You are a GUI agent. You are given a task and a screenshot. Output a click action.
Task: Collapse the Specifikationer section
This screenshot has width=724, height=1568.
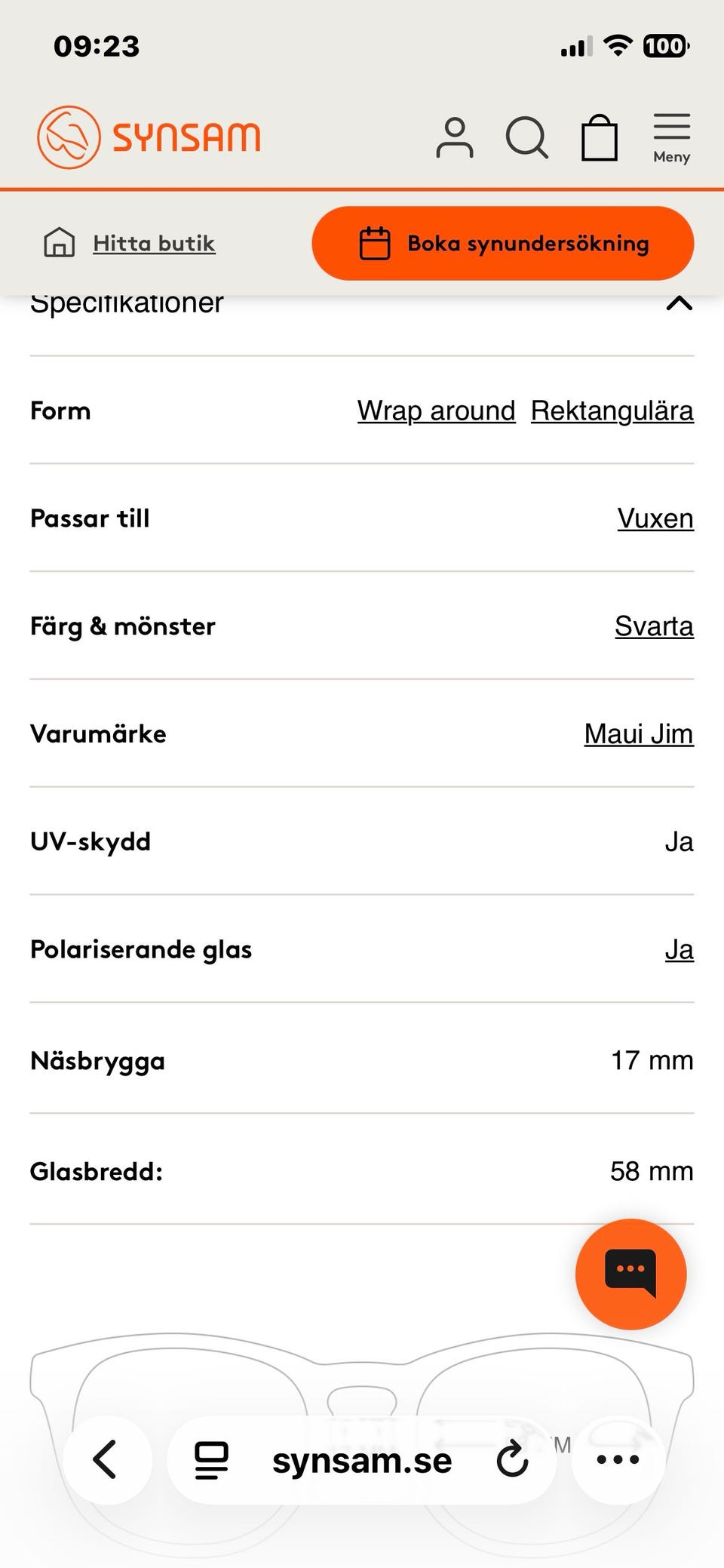(x=679, y=303)
